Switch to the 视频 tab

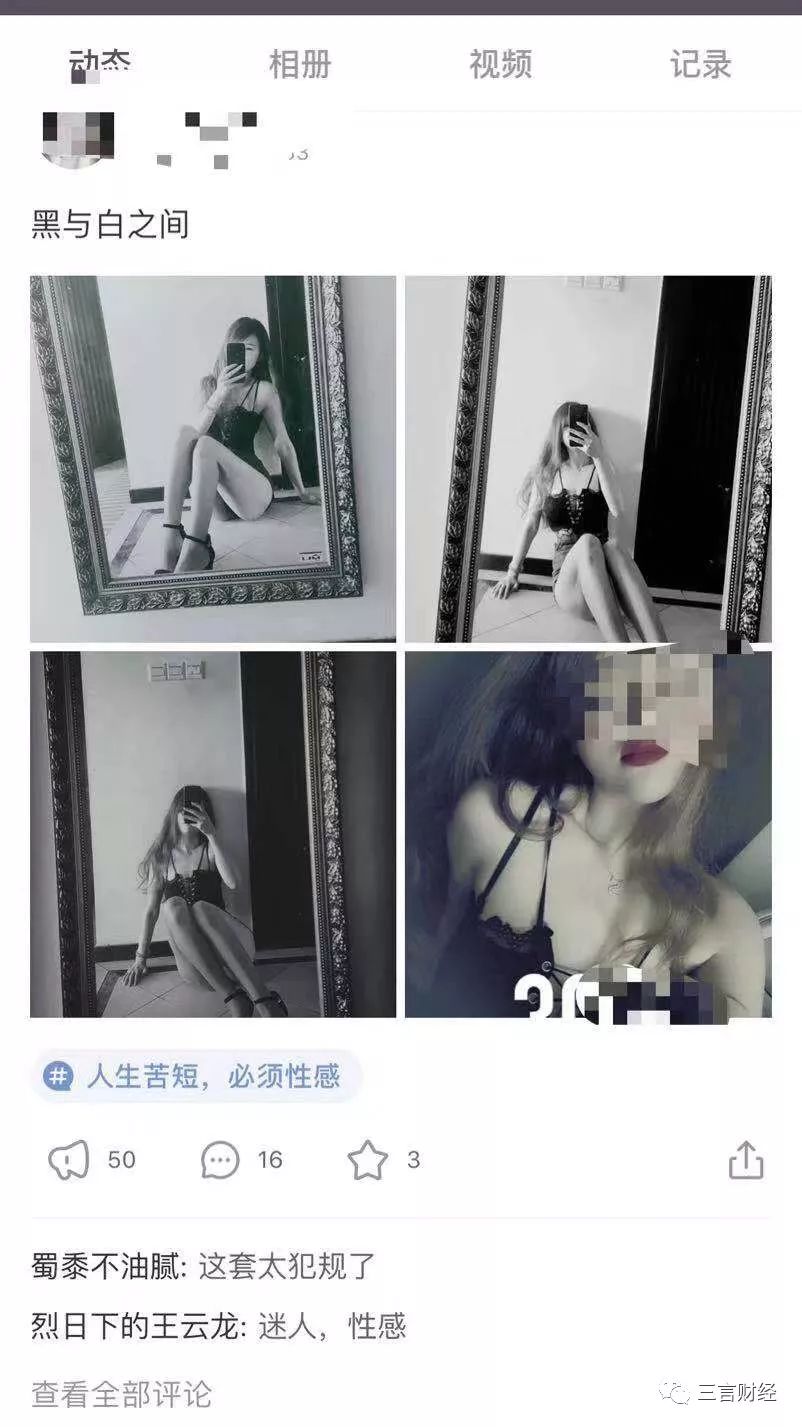click(x=500, y=65)
